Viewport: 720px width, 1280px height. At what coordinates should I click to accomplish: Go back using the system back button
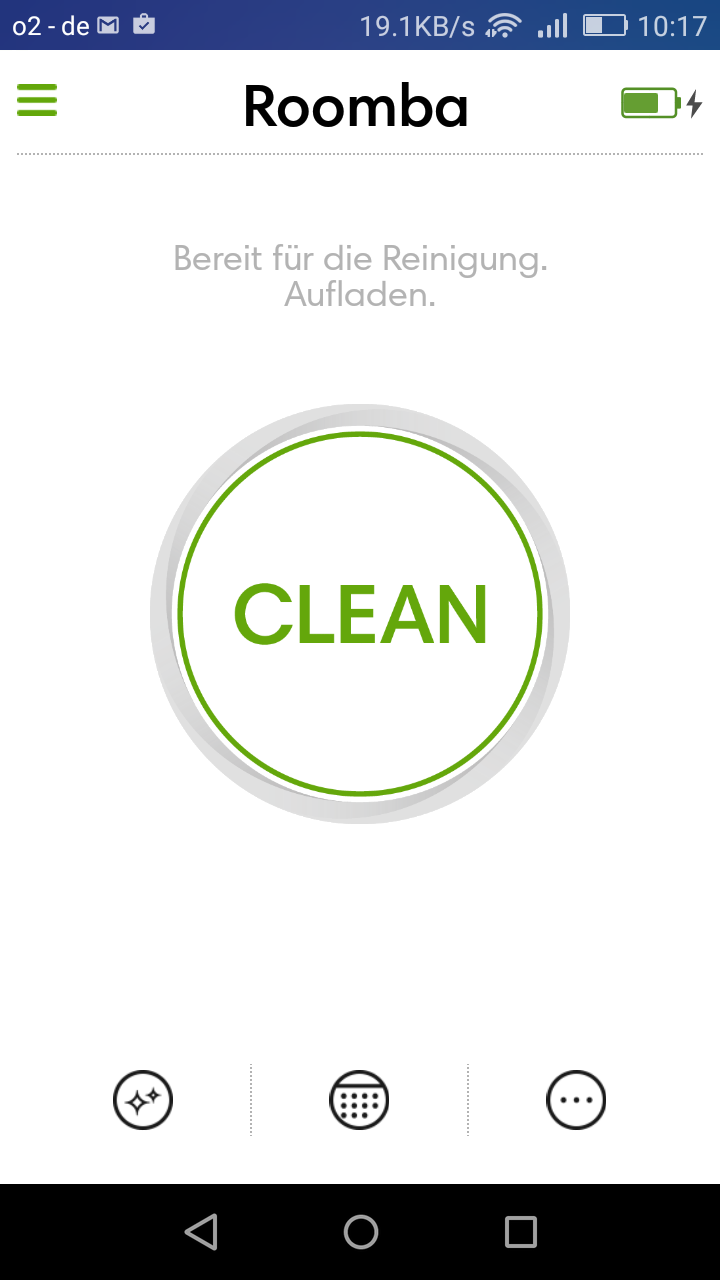[x=201, y=1232]
